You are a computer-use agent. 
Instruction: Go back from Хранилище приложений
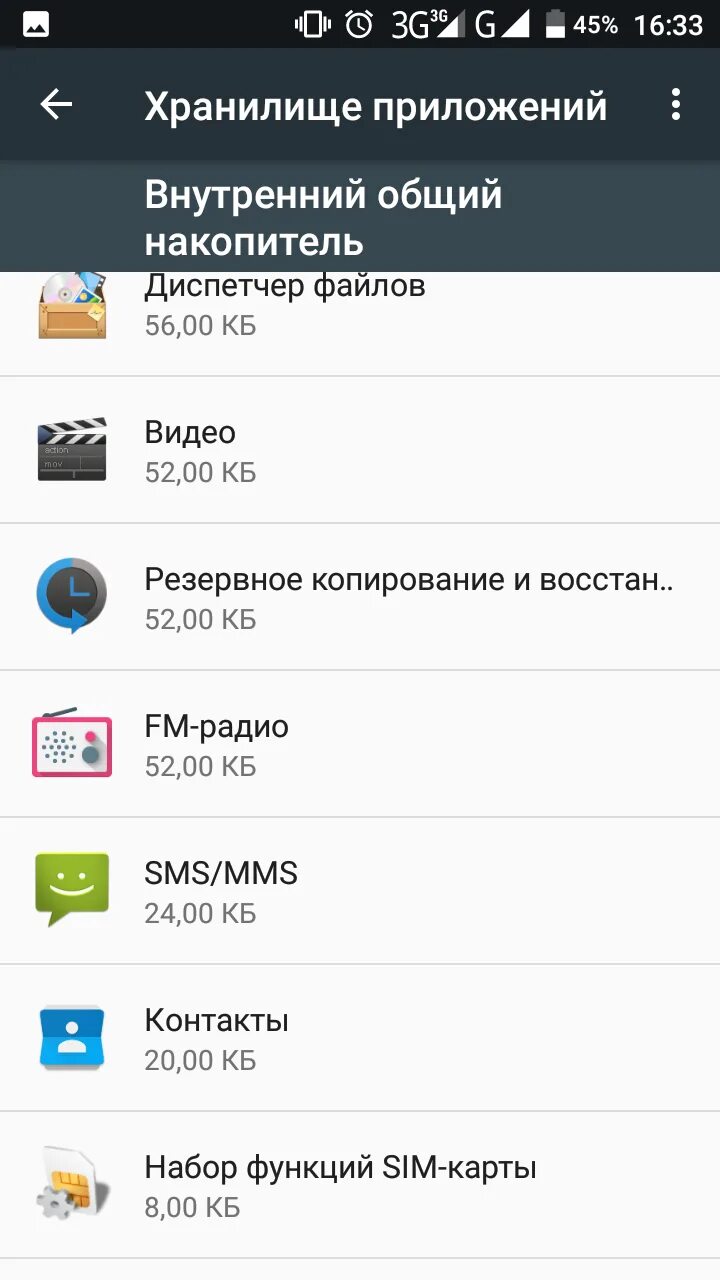56,105
